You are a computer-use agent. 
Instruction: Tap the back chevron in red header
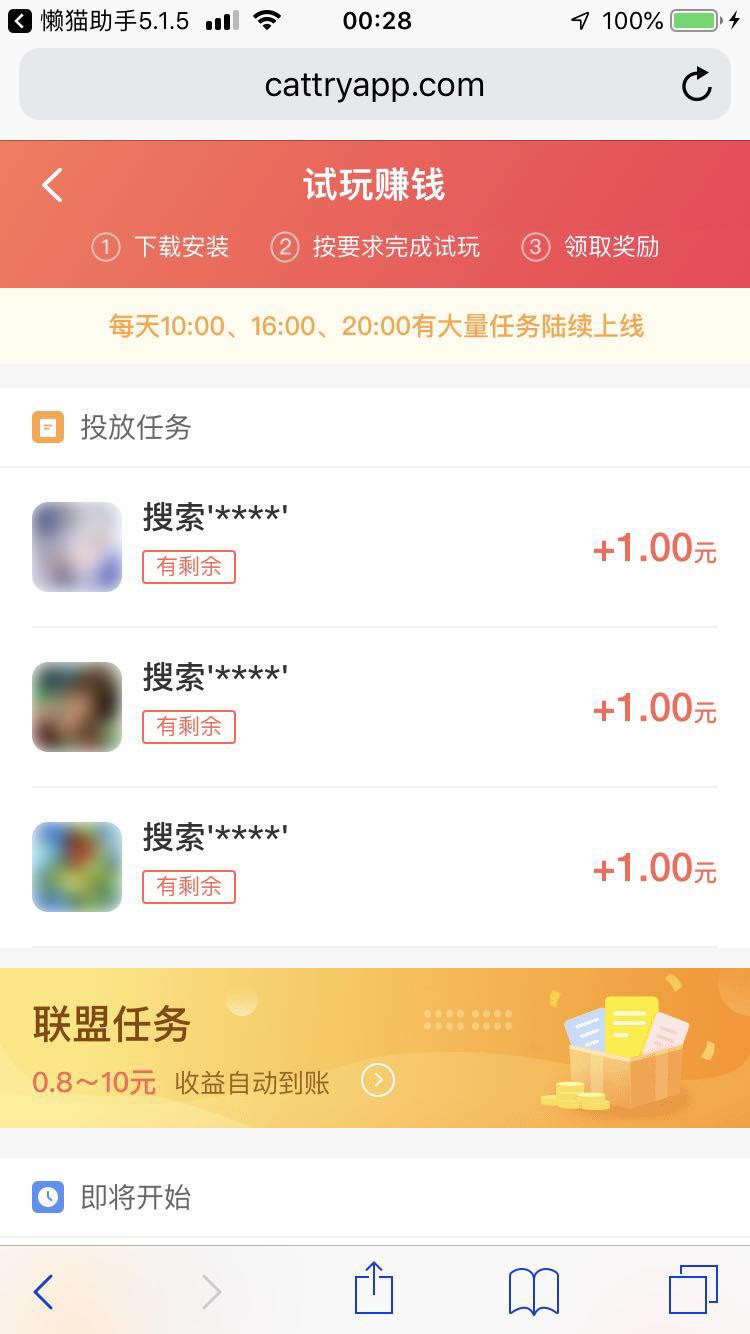pyautogui.click(x=52, y=184)
